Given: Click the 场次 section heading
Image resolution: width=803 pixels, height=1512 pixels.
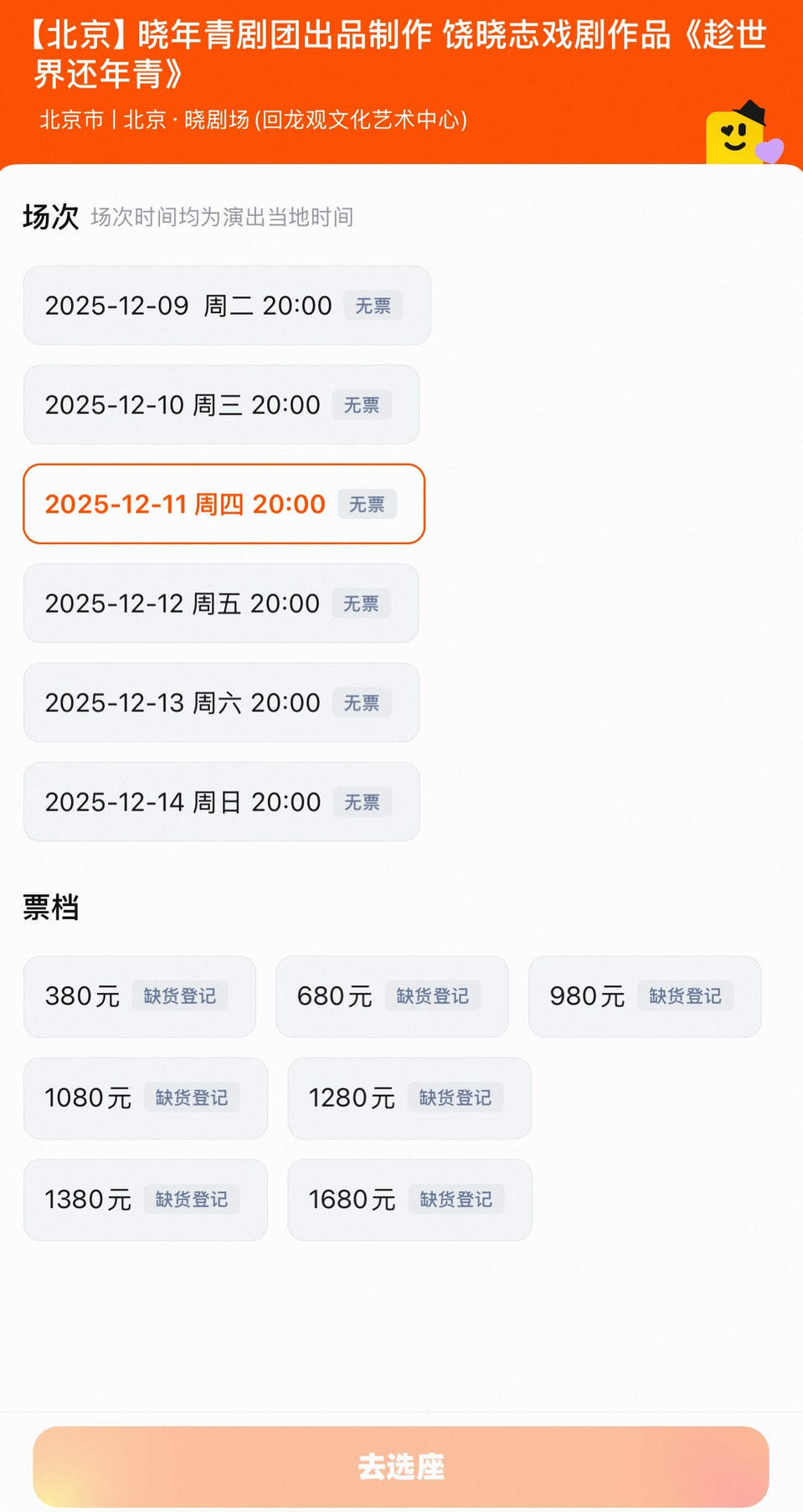Looking at the screenshot, I should tap(50, 217).
